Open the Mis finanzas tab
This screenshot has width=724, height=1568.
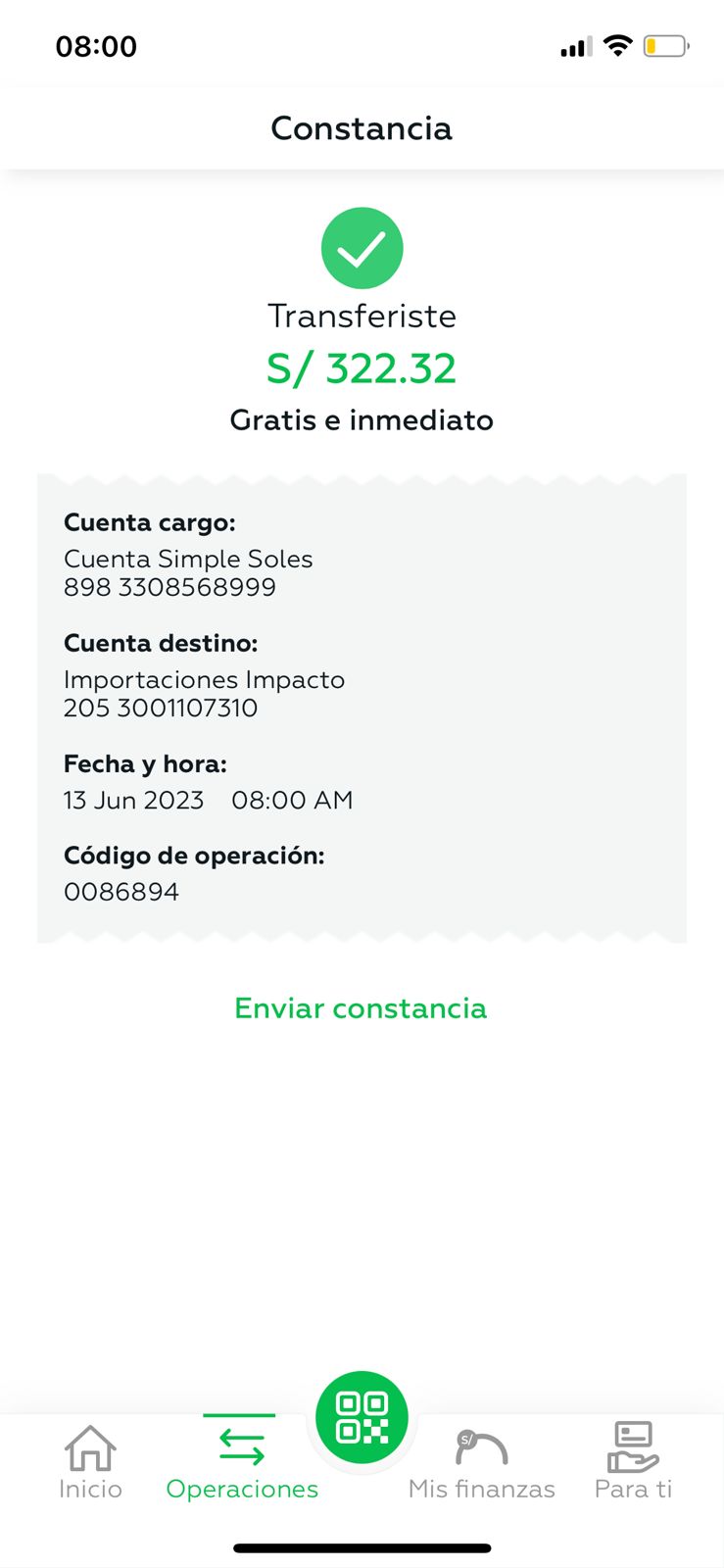pyautogui.click(x=481, y=1462)
